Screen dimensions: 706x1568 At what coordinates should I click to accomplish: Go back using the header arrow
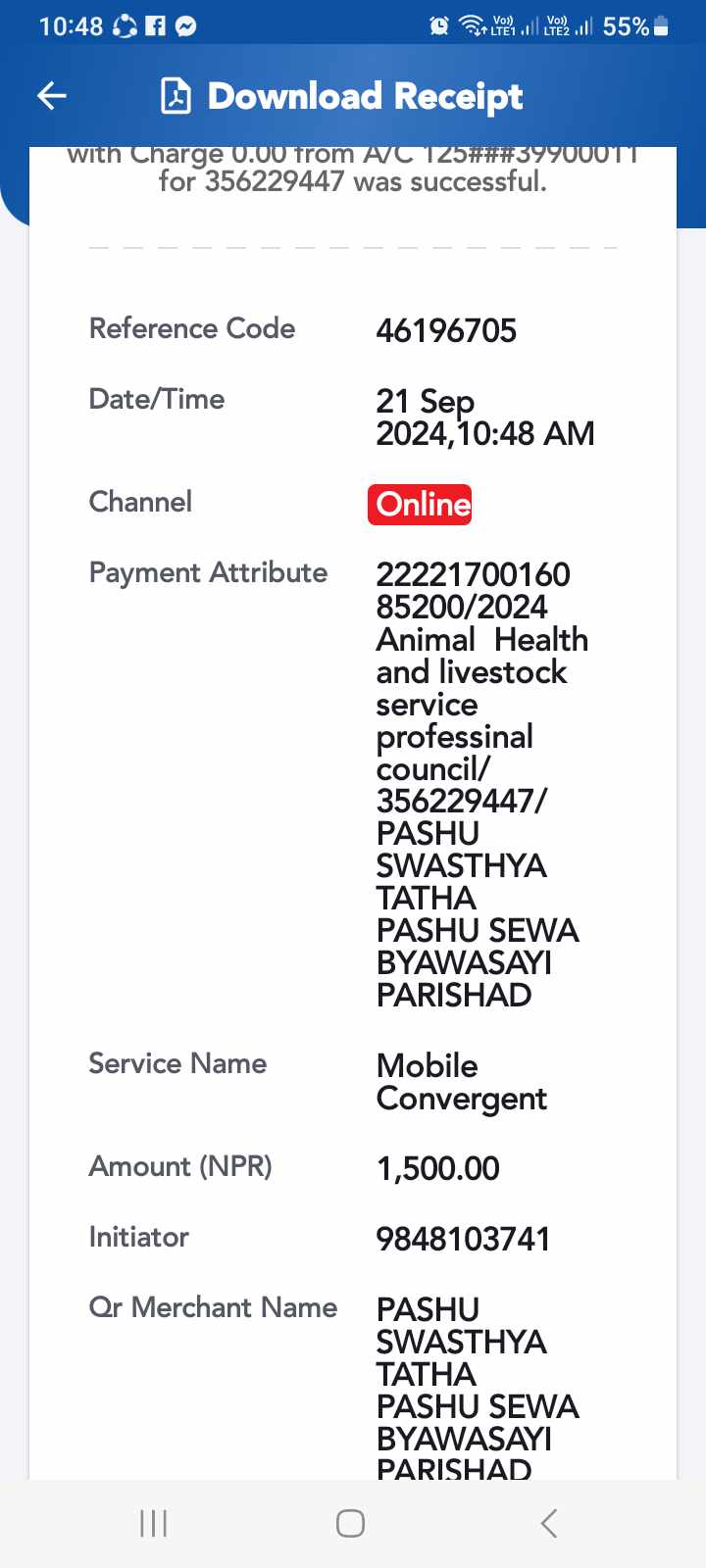point(52,95)
